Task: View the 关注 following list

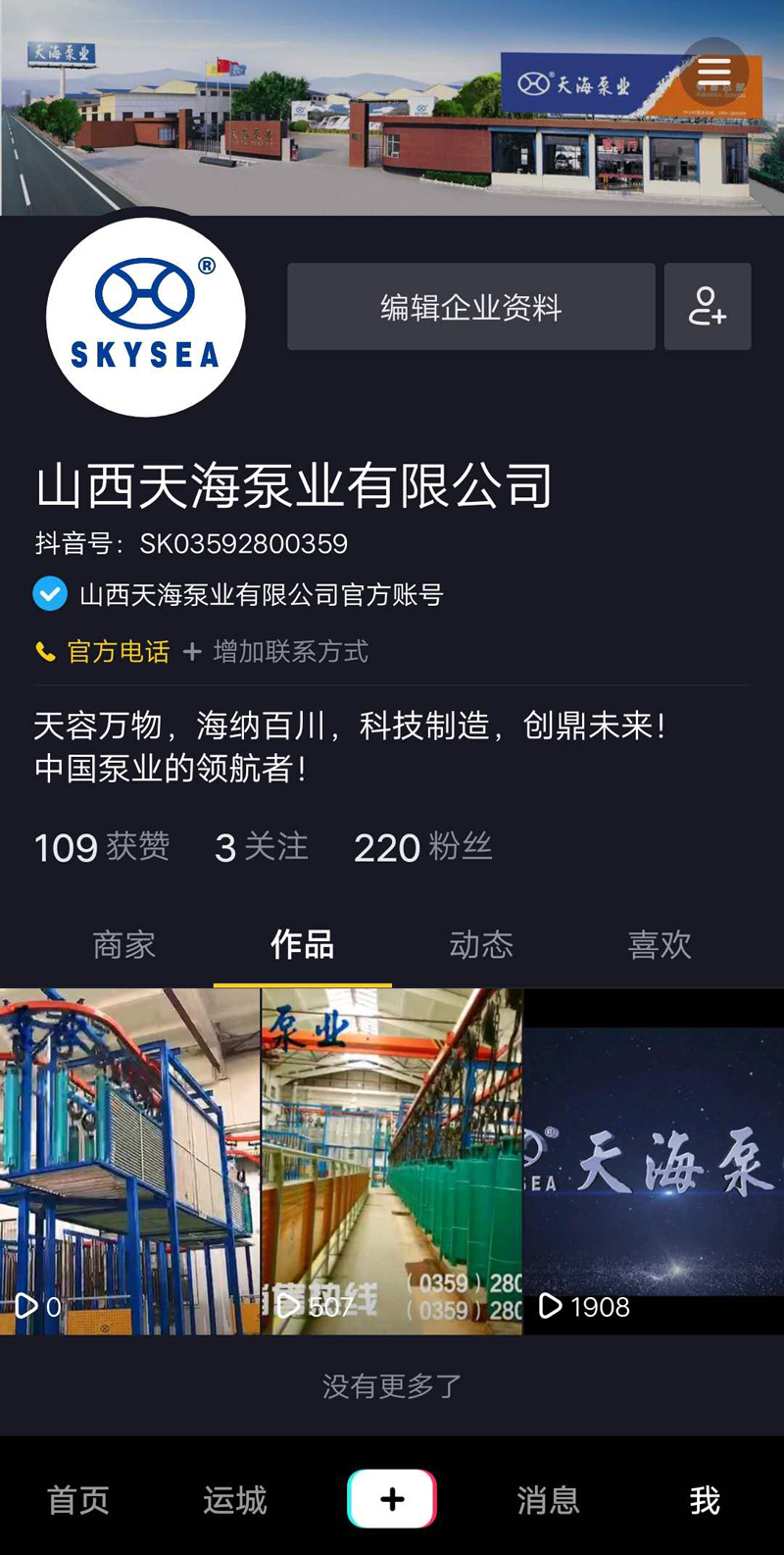Action: [262, 847]
